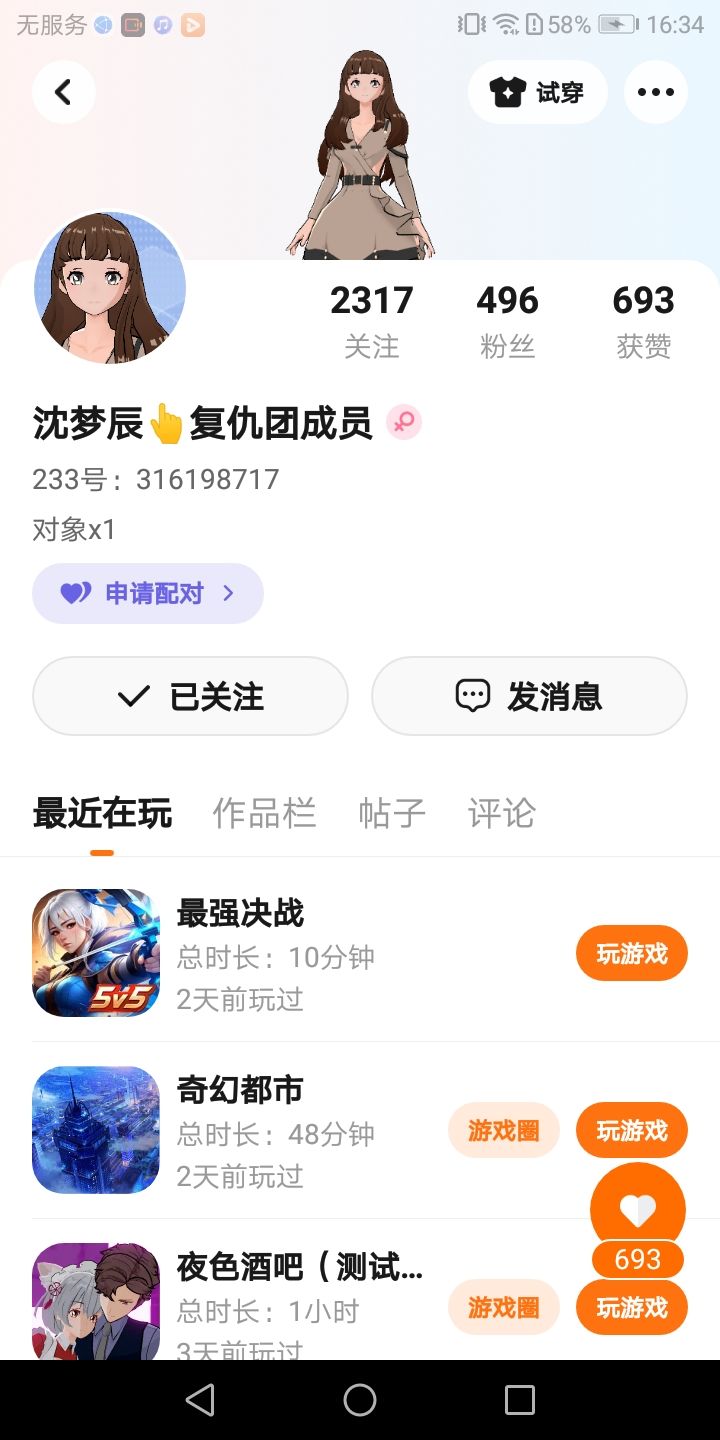Switch to the 评论 tab
This screenshot has width=720, height=1440.
pyautogui.click(x=501, y=814)
